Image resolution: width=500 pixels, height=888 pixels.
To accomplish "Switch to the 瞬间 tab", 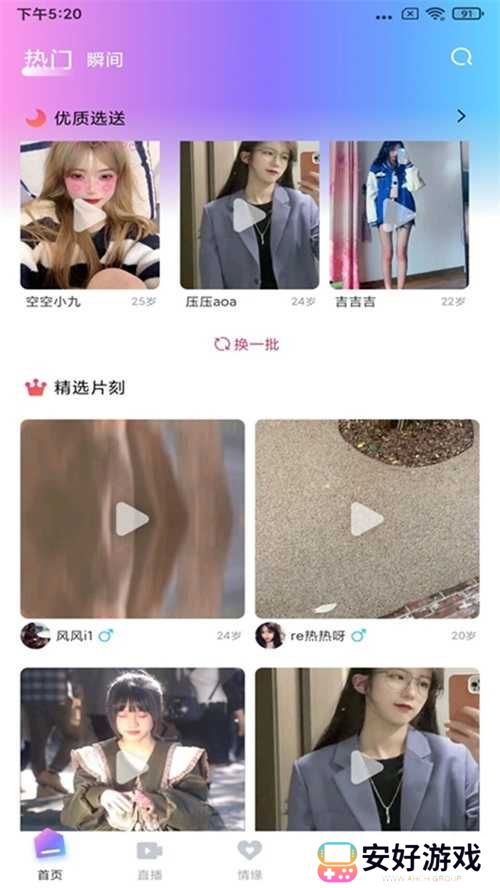I will point(105,59).
